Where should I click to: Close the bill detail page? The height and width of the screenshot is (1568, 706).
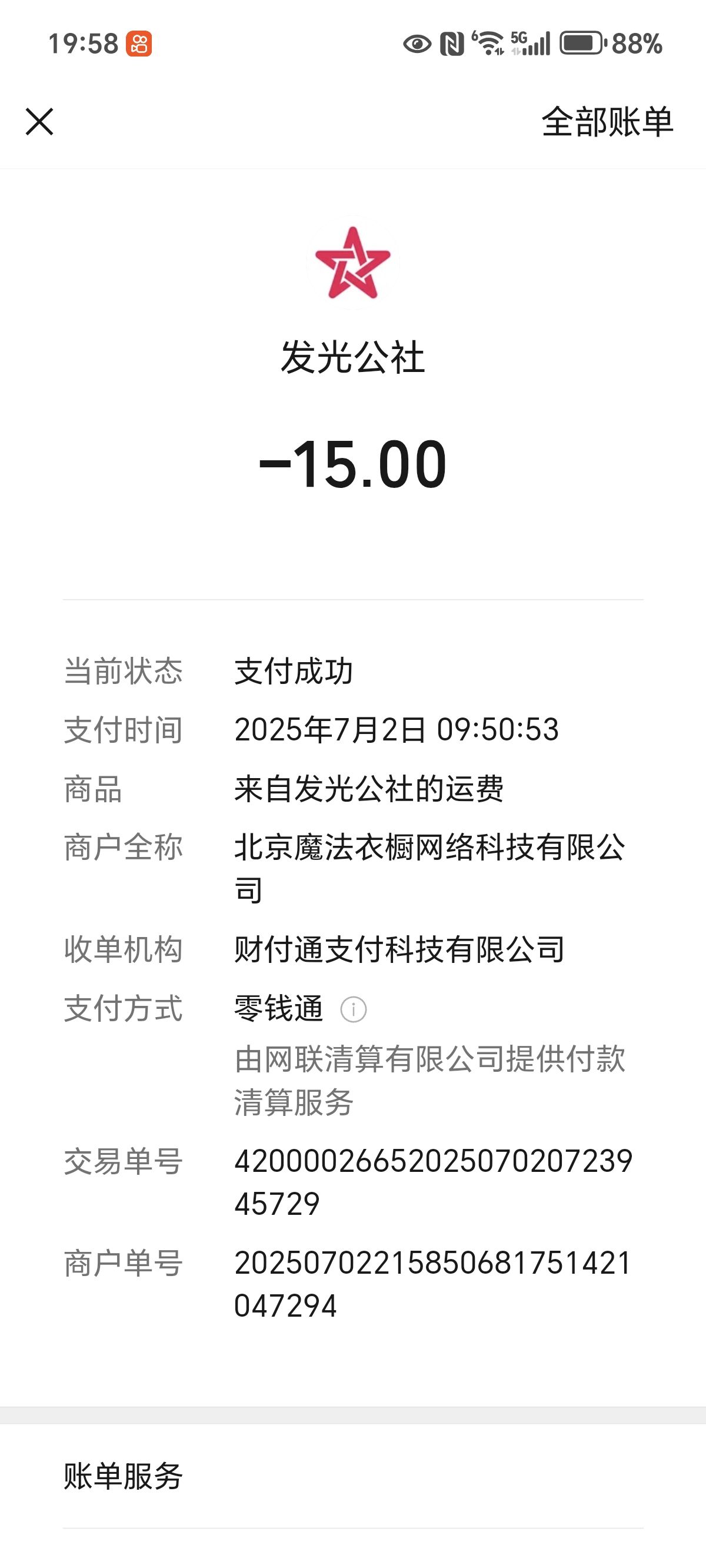[39, 122]
